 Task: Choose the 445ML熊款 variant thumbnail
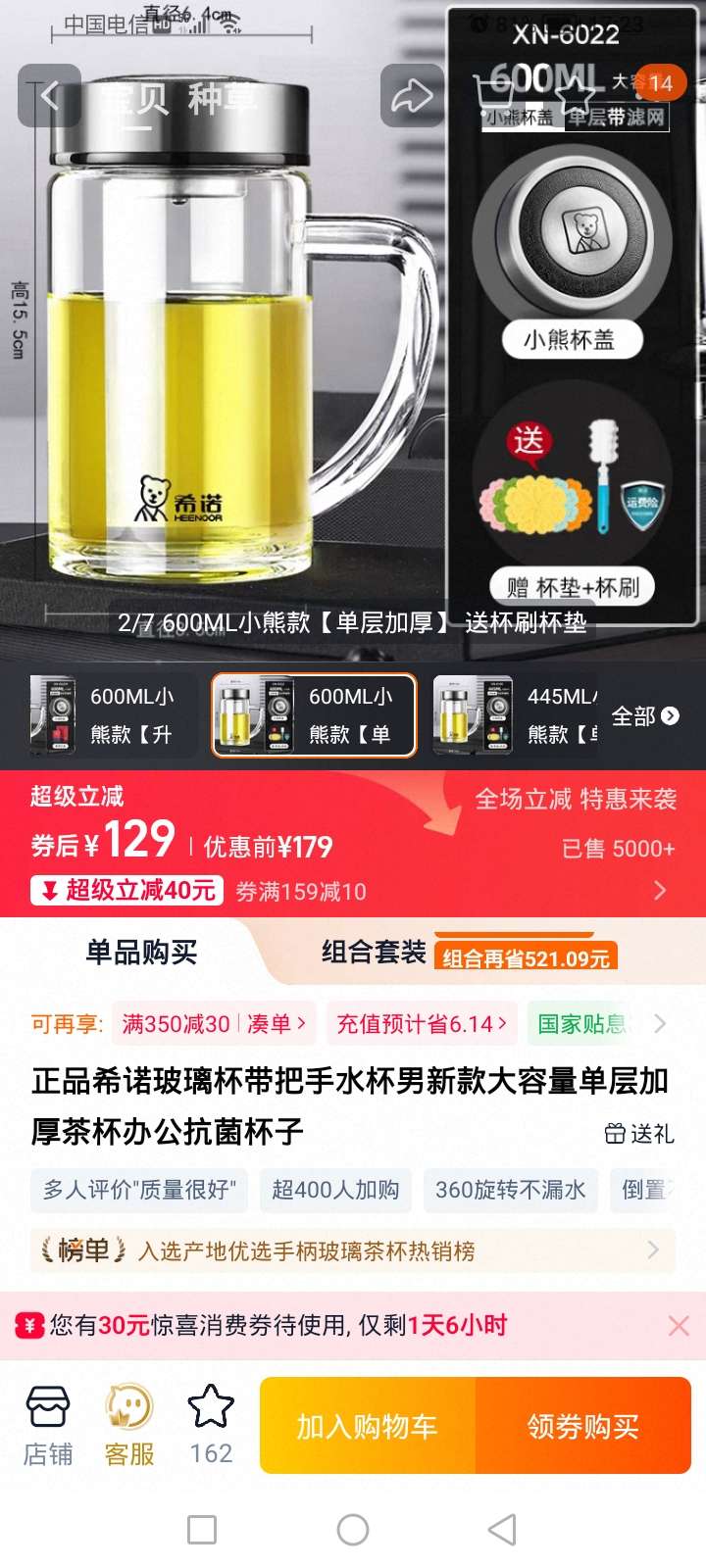[517, 715]
